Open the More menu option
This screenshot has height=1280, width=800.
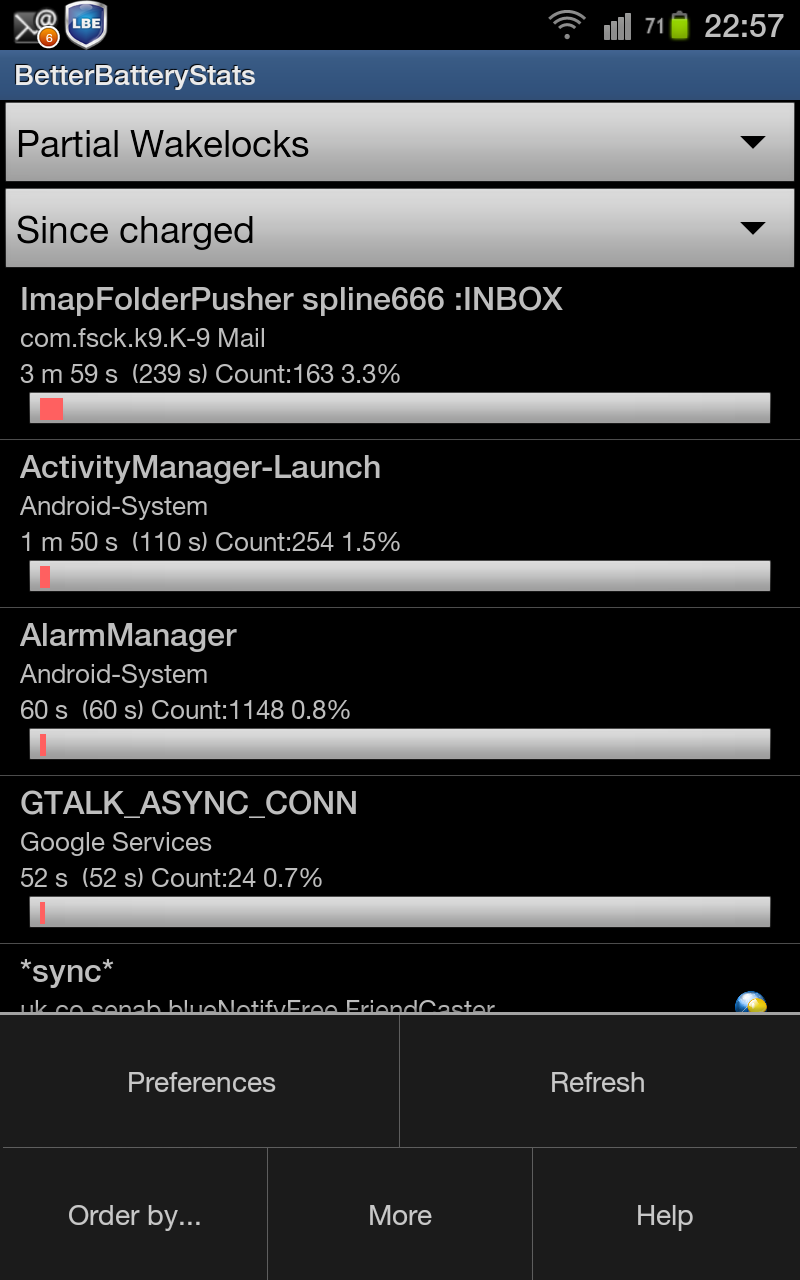click(400, 1215)
